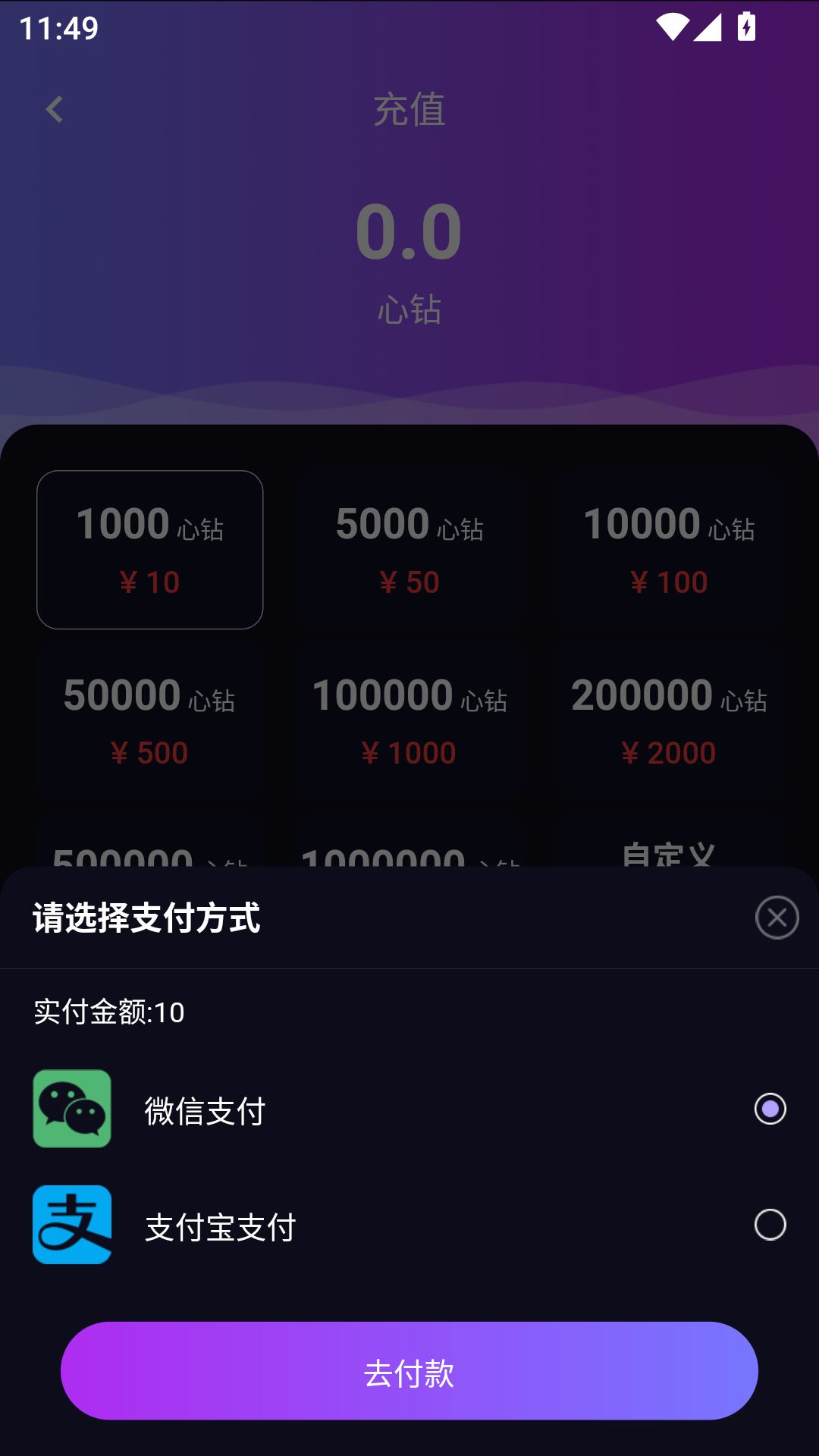Click the Alipay blue icon
This screenshot has width=819, height=1456.
point(71,1224)
